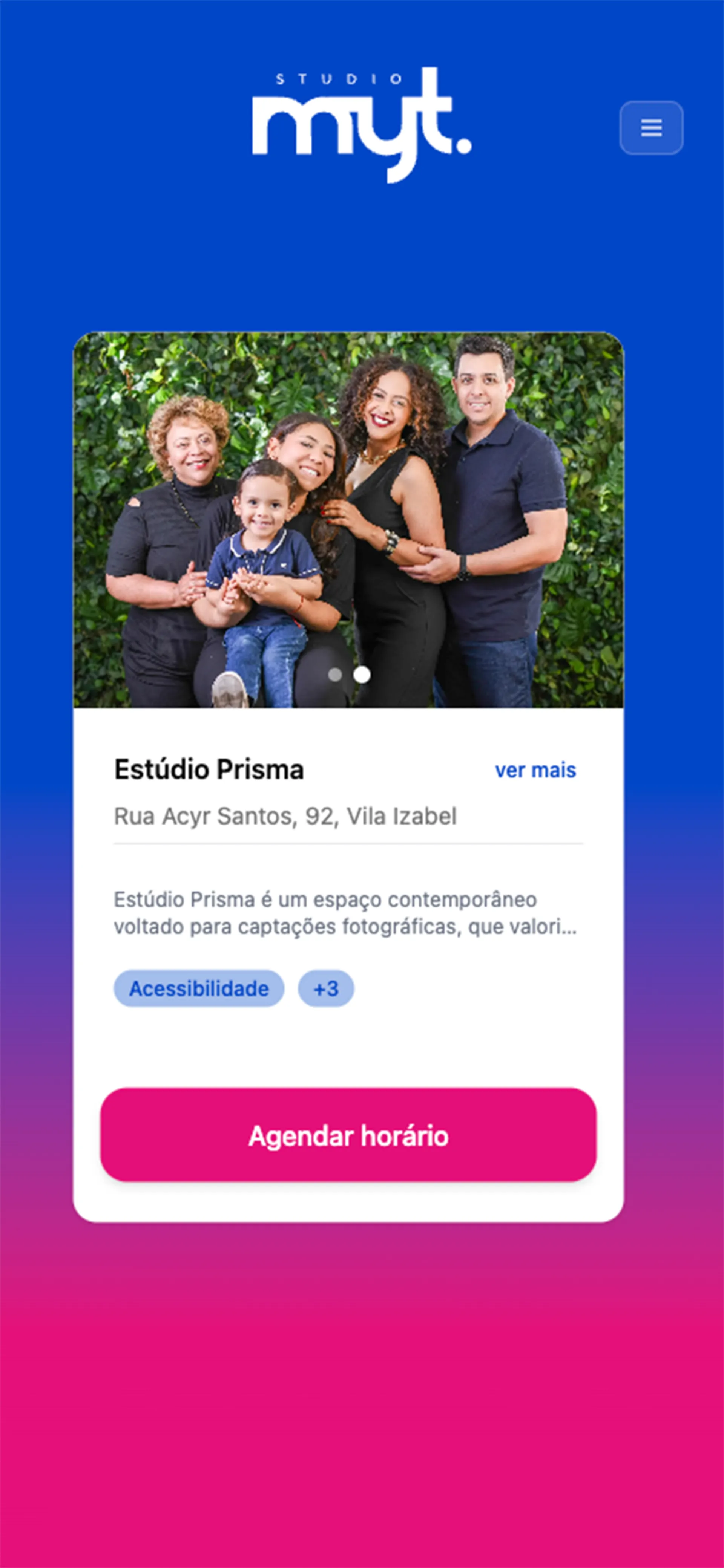Go to the first carousel photo dot
The width and height of the screenshot is (724, 1568).
click(x=334, y=675)
